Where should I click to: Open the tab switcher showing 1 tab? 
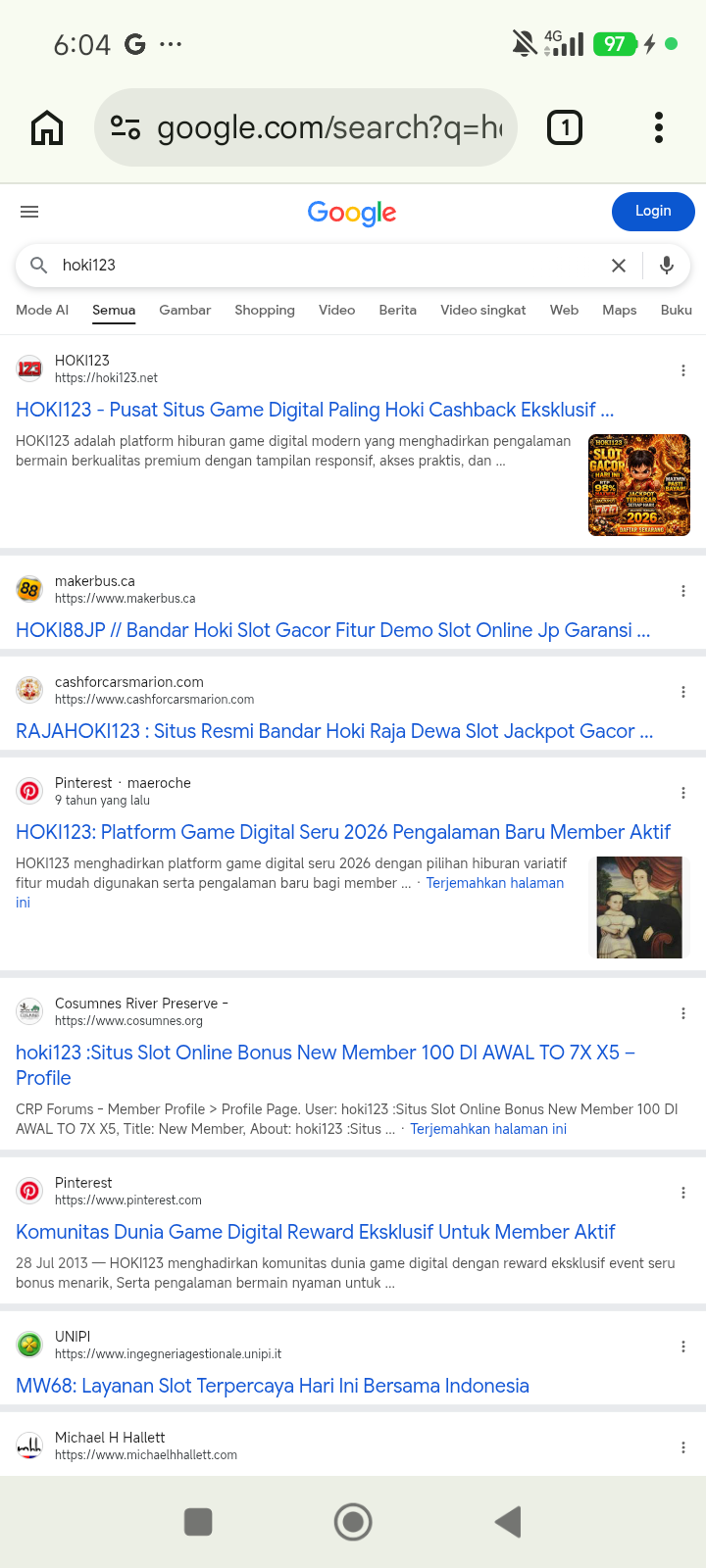565,127
